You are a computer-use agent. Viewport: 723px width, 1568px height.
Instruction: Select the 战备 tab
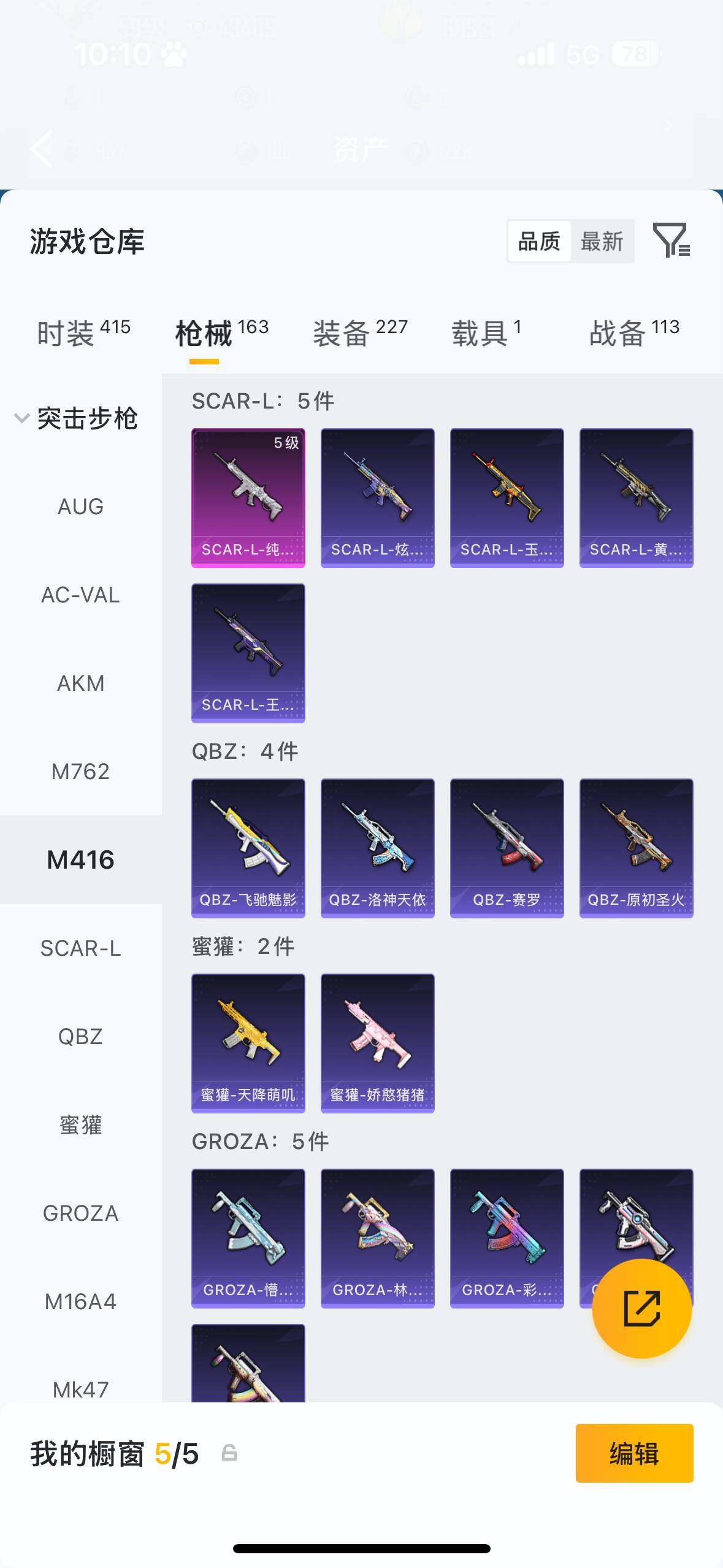(x=634, y=332)
